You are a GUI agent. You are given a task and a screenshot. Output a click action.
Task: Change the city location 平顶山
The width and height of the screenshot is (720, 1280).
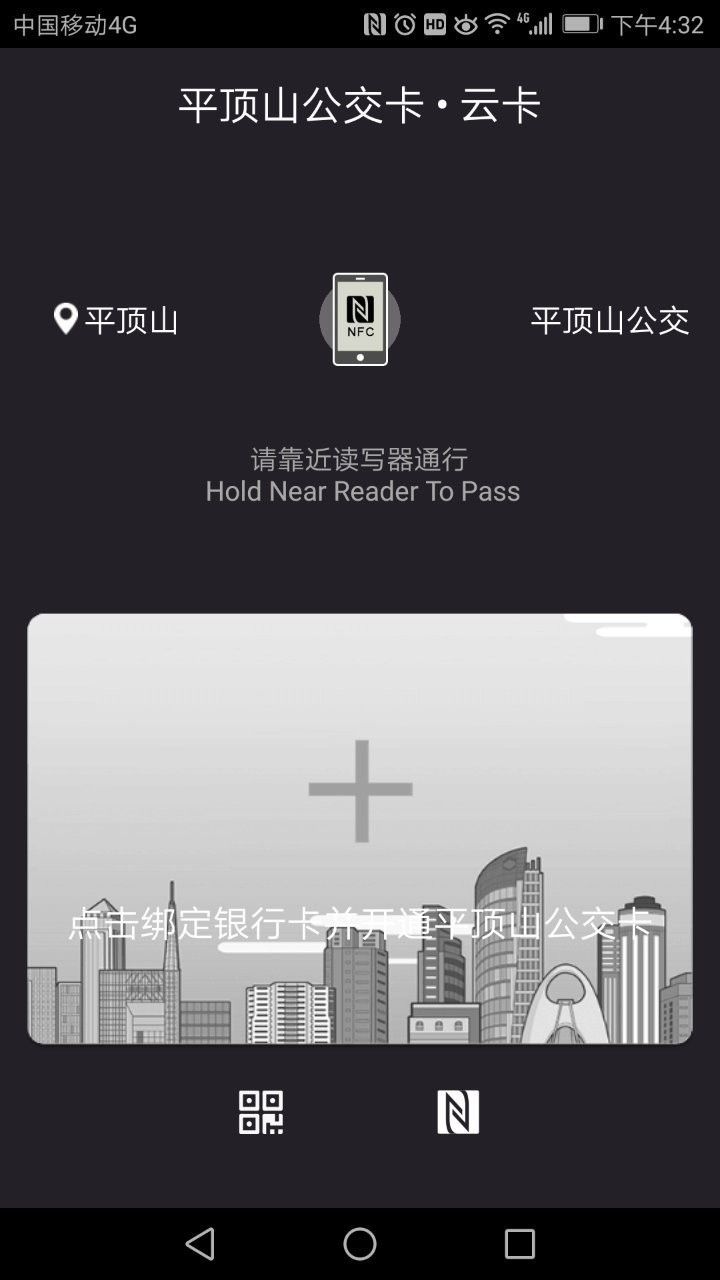point(116,320)
